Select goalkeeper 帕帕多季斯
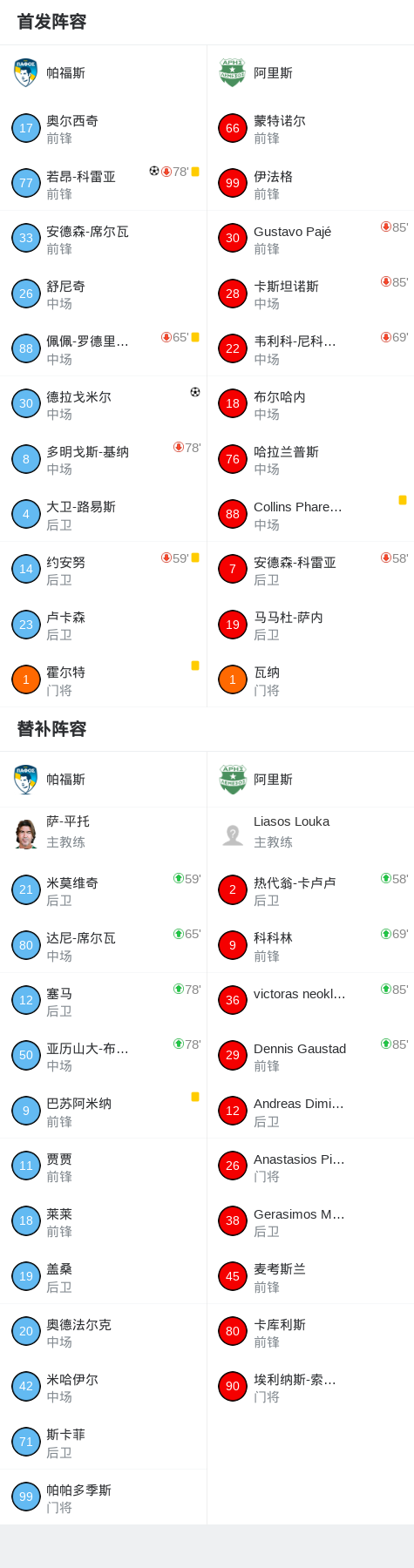Viewport: 414px width, 1568px height. [x=103, y=1497]
